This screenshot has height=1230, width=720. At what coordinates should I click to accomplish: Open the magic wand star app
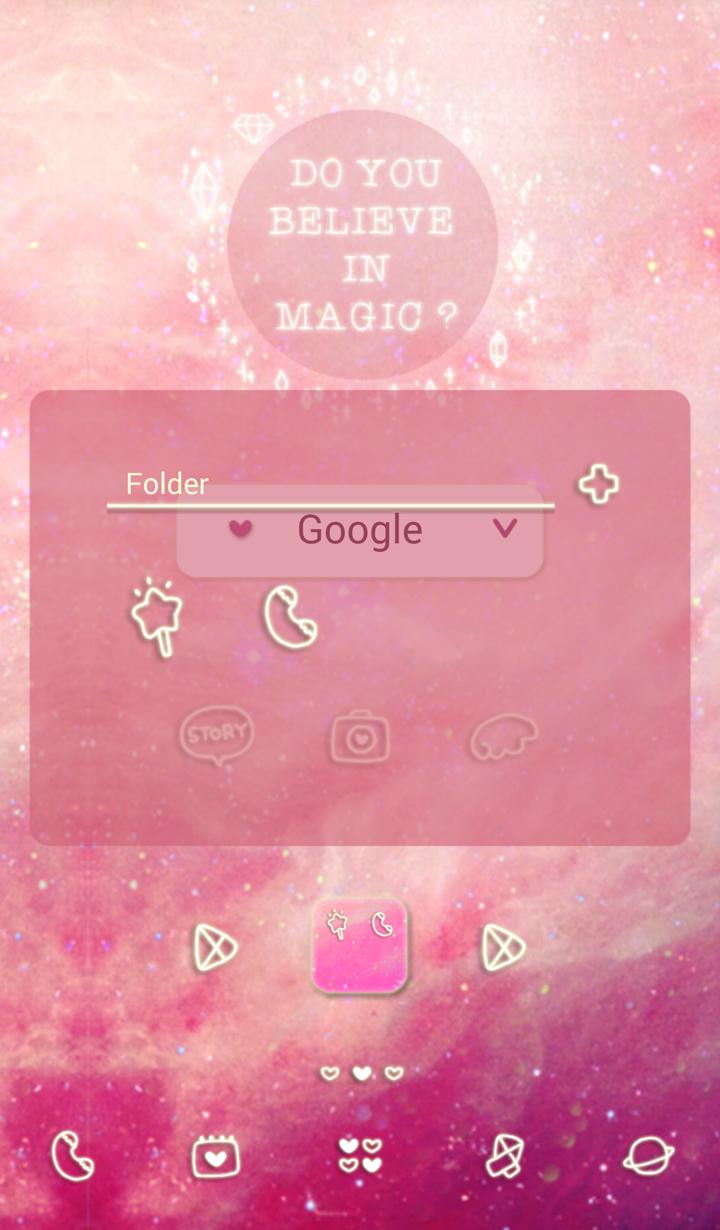click(155, 615)
